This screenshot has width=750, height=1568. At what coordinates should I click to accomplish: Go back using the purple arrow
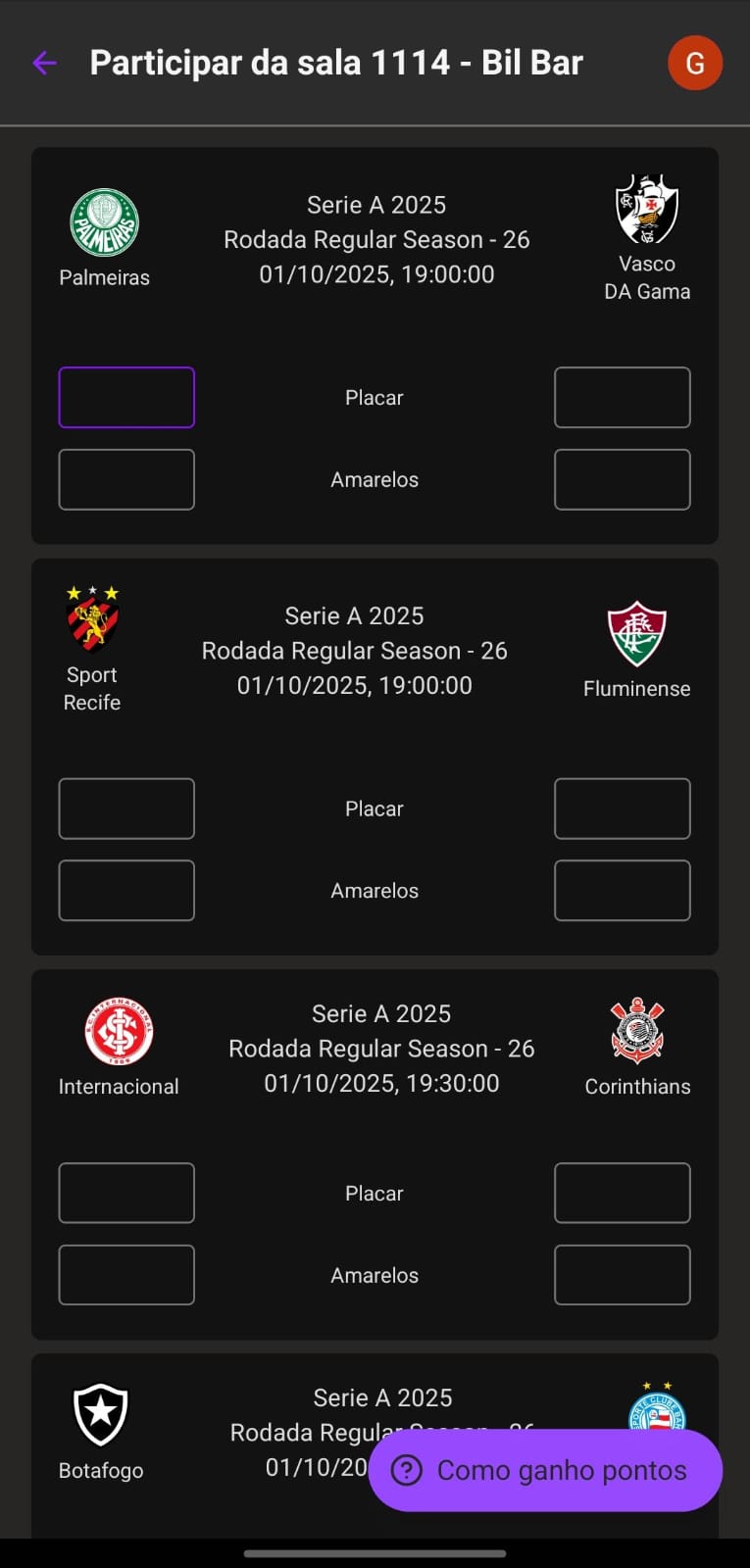click(x=44, y=64)
